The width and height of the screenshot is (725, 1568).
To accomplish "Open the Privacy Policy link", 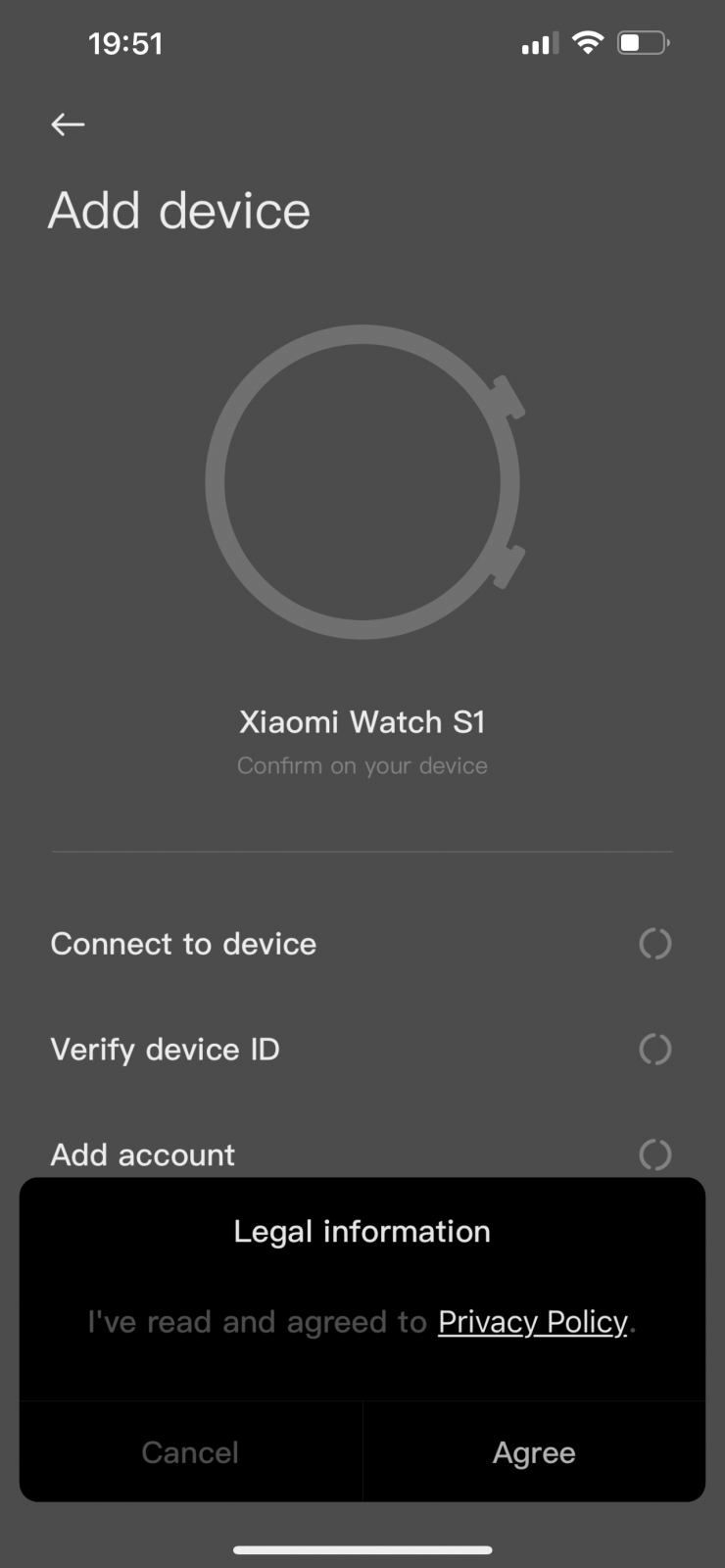I will pyautogui.click(x=532, y=1322).
